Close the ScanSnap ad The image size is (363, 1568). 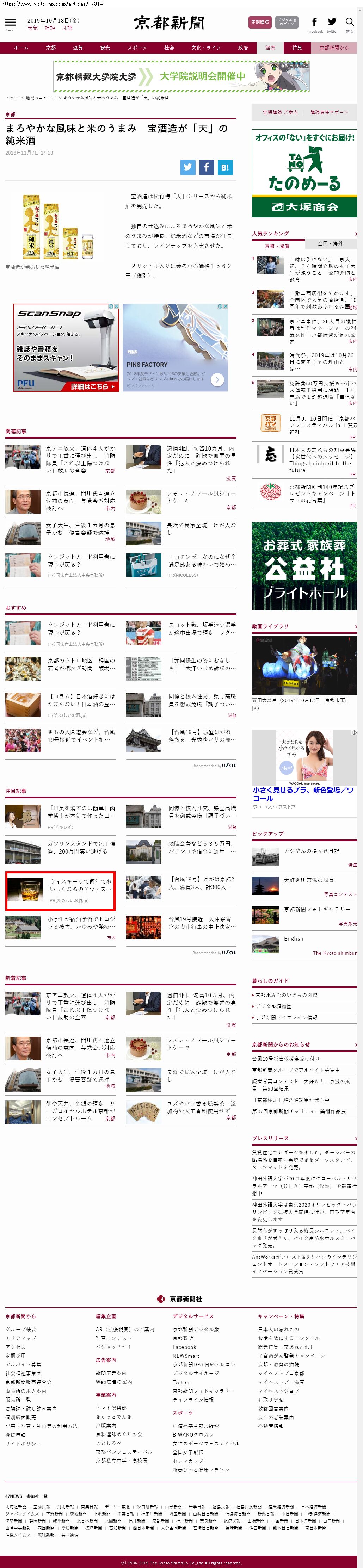coord(116,307)
